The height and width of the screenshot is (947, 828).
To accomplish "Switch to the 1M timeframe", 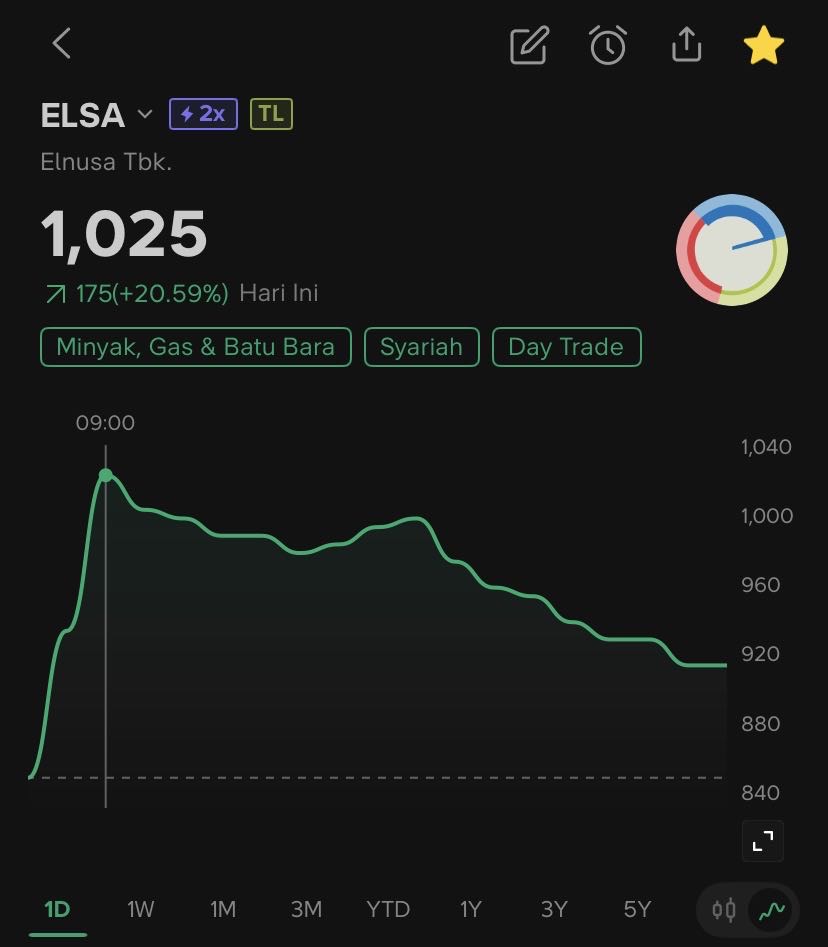I will coord(223,909).
